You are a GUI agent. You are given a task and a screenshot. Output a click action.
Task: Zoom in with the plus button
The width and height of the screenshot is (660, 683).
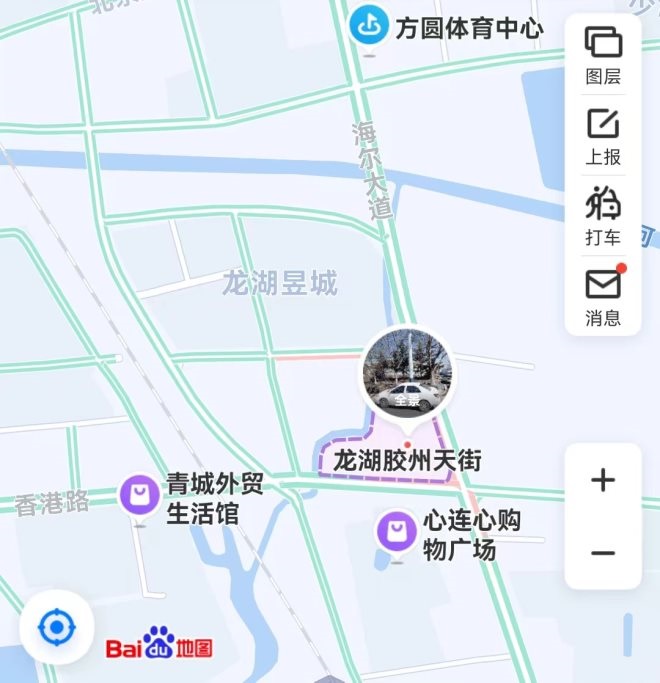point(603,481)
